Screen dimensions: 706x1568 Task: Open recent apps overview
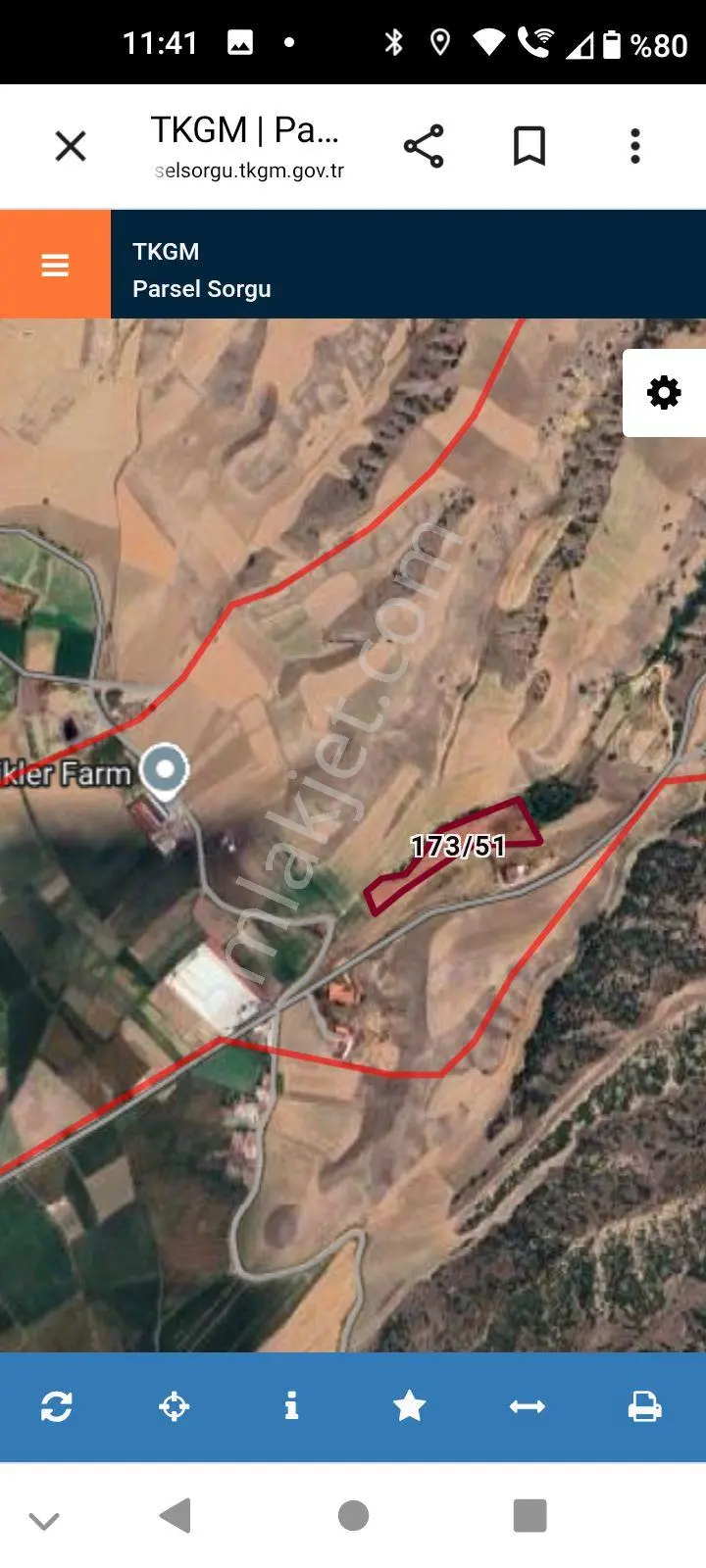[x=529, y=1515]
